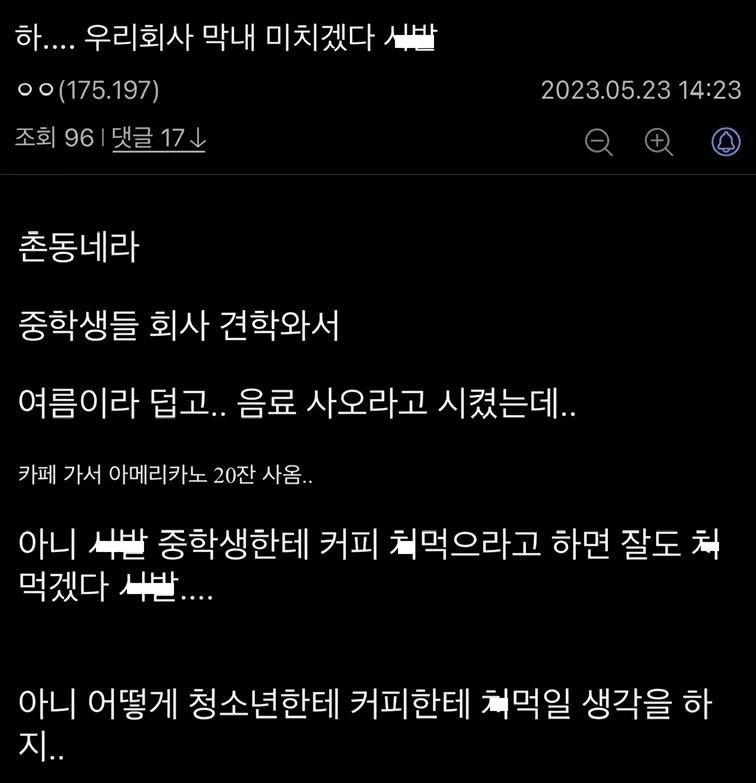This screenshot has width=756, height=783.
Task: Open the notification bell for this post
Action: [725, 143]
